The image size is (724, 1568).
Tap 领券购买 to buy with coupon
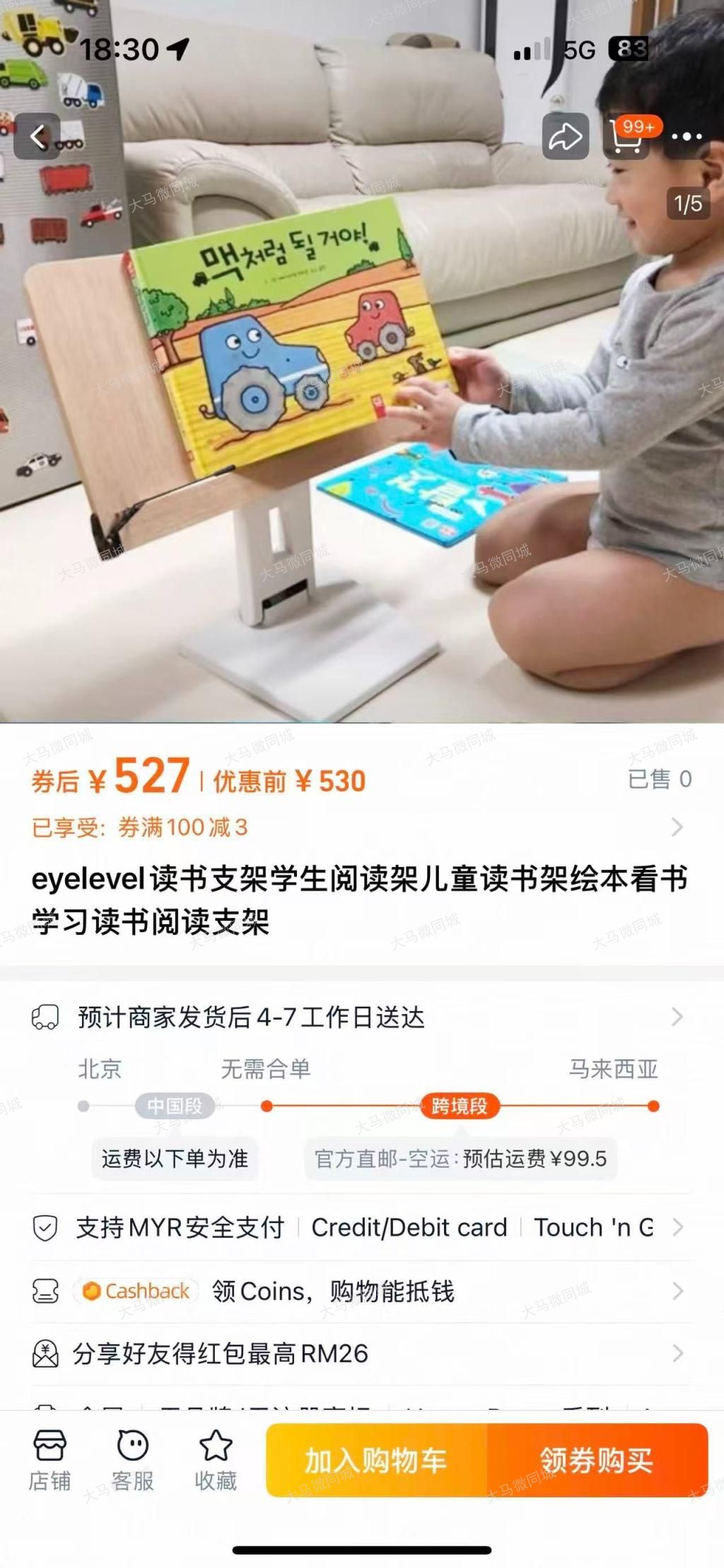point(597,1460)
